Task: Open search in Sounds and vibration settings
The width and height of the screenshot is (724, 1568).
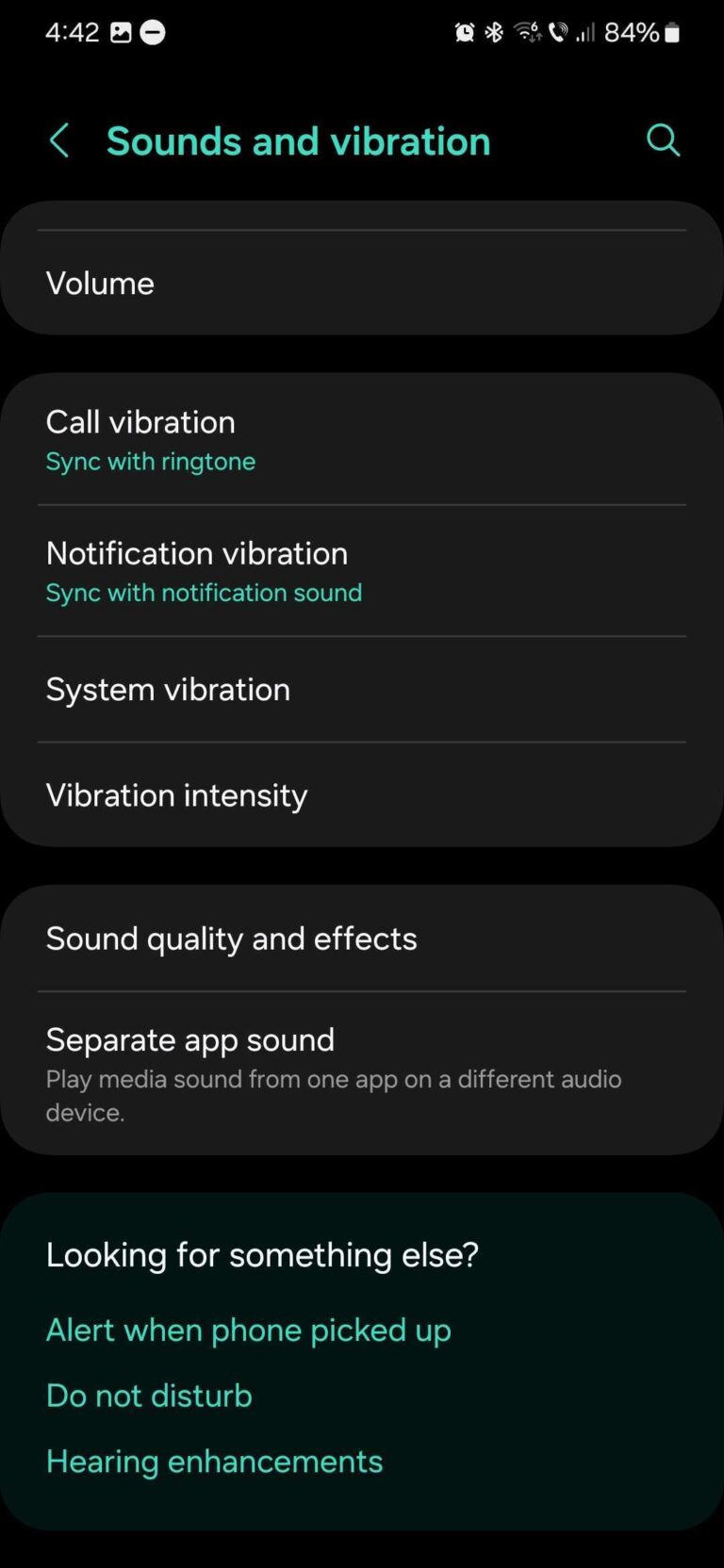Action: pos(664,140)
